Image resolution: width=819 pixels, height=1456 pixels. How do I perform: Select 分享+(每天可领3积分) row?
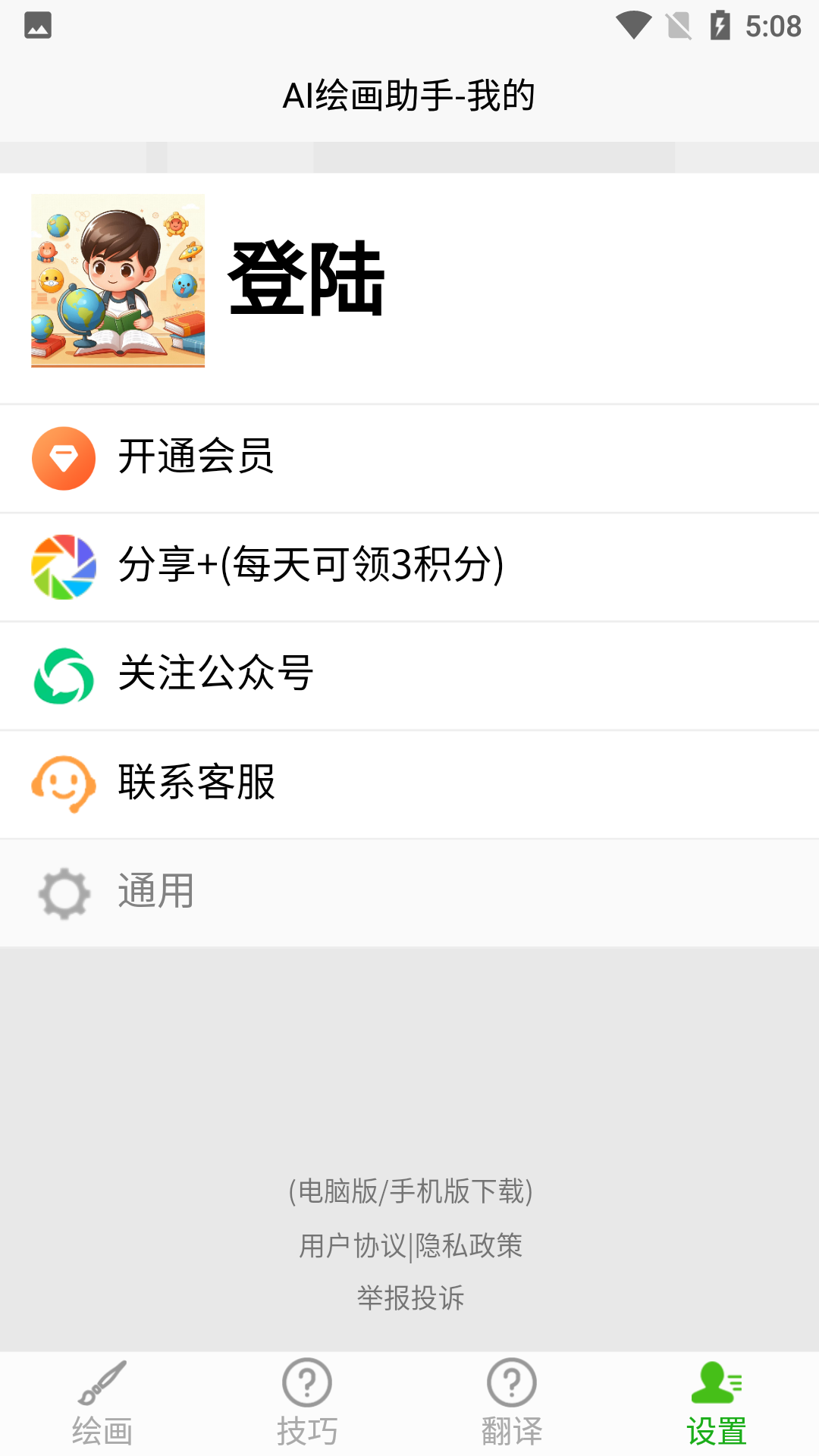[x=409, y=566]
